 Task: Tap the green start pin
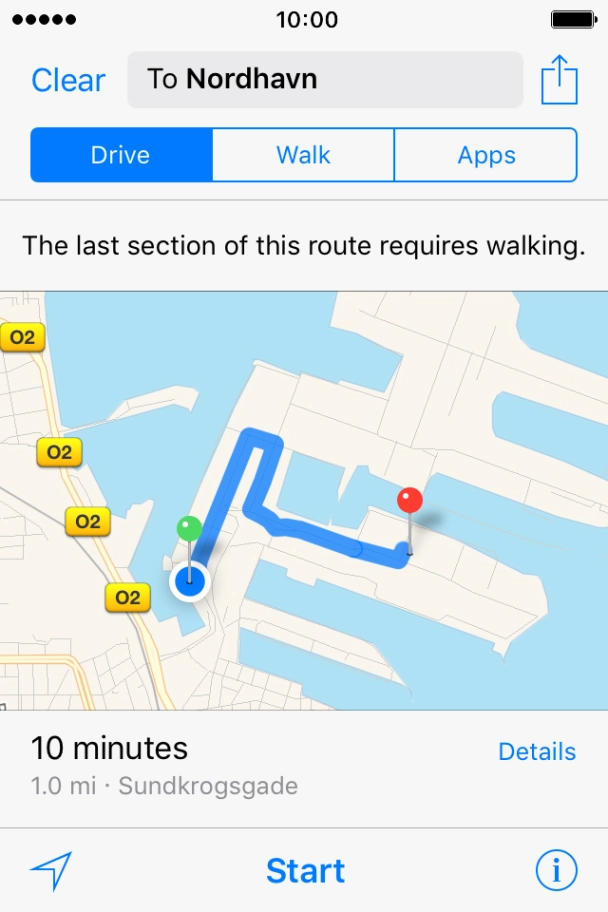[189, 529]
